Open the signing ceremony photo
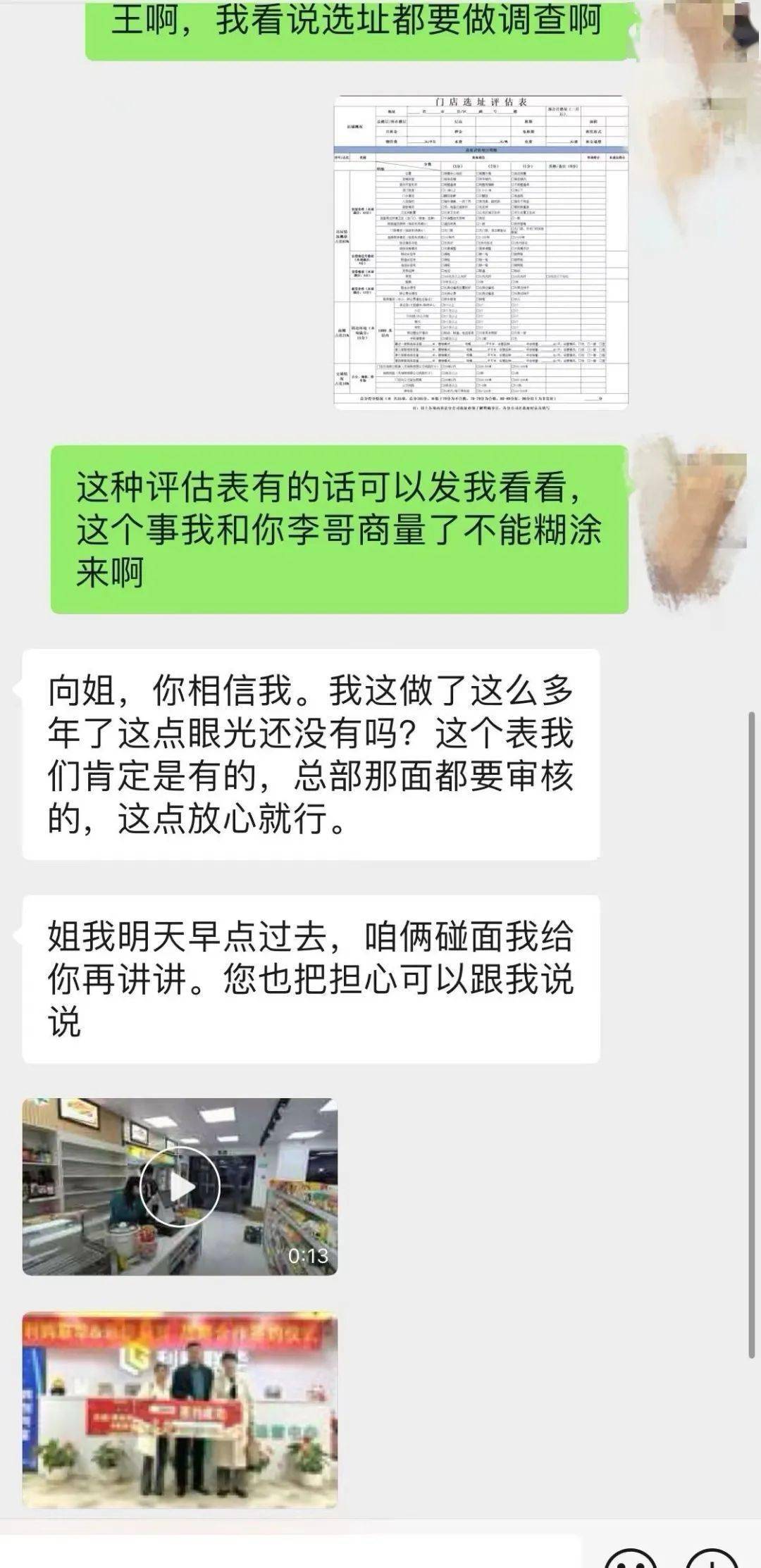This screenshot has width=761, height=1568. click(x=180, y=1409)
